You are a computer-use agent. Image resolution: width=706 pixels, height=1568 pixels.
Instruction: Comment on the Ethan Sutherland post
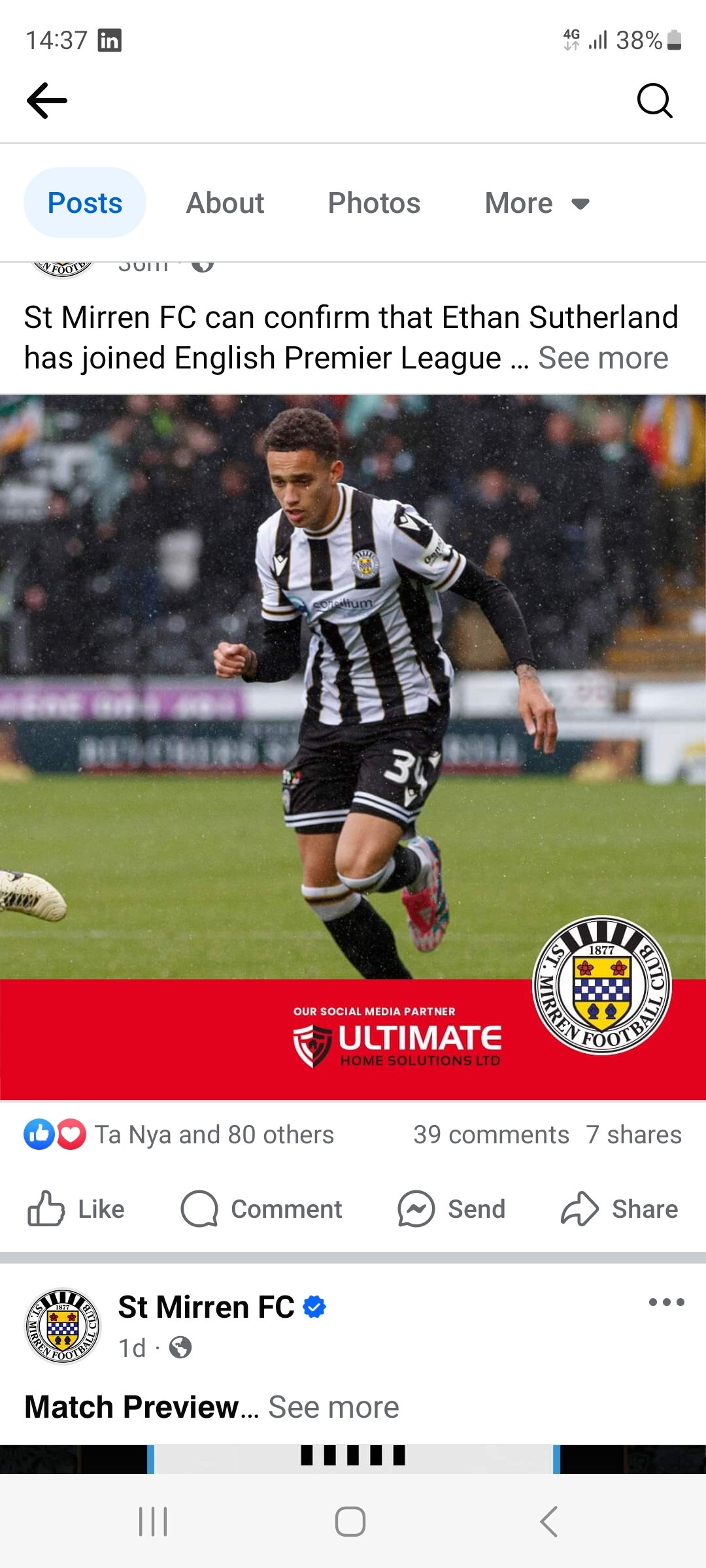click(x=261, y=1209)
